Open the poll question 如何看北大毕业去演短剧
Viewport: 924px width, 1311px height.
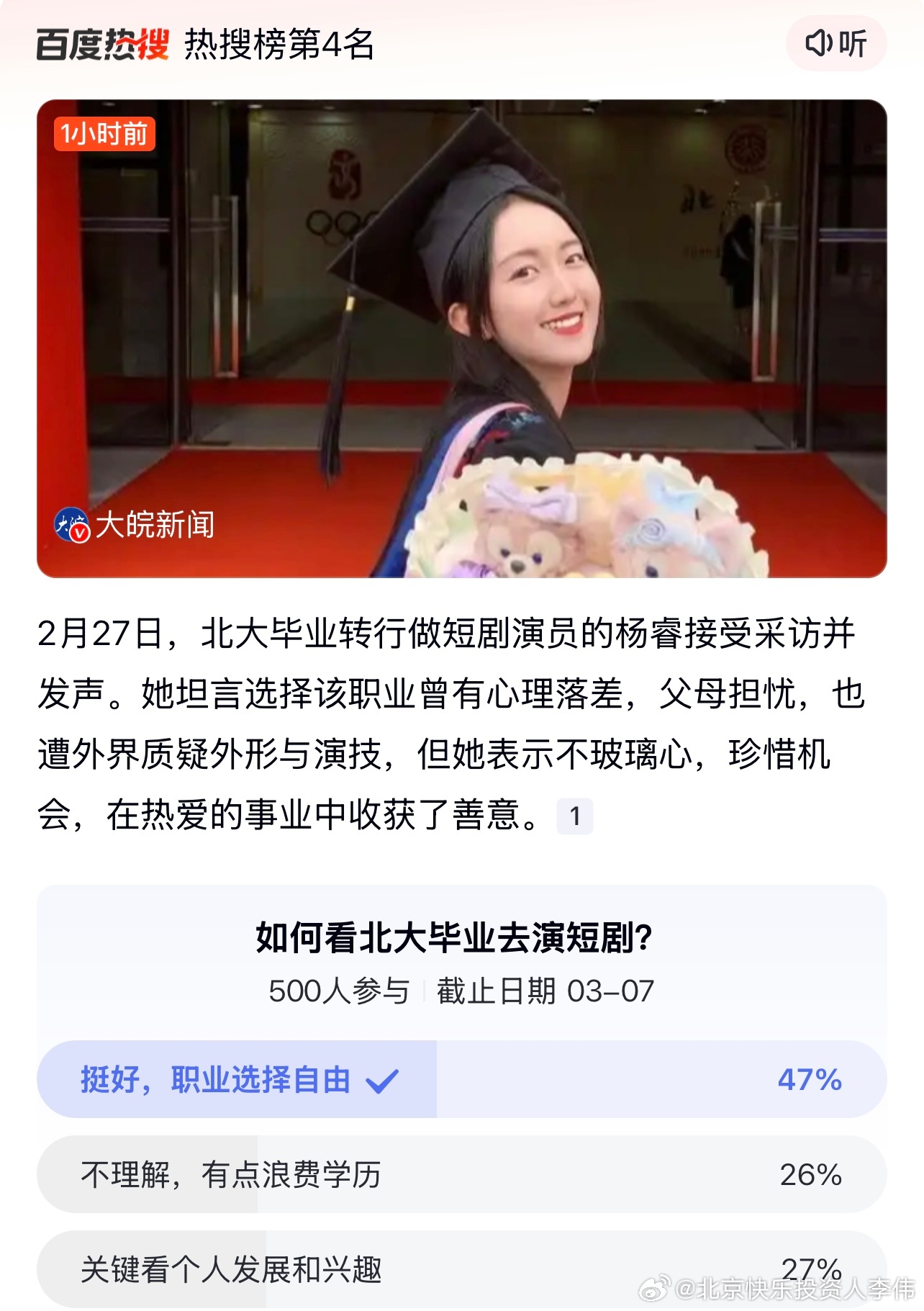pyautogui.click(x=461, y=936)
